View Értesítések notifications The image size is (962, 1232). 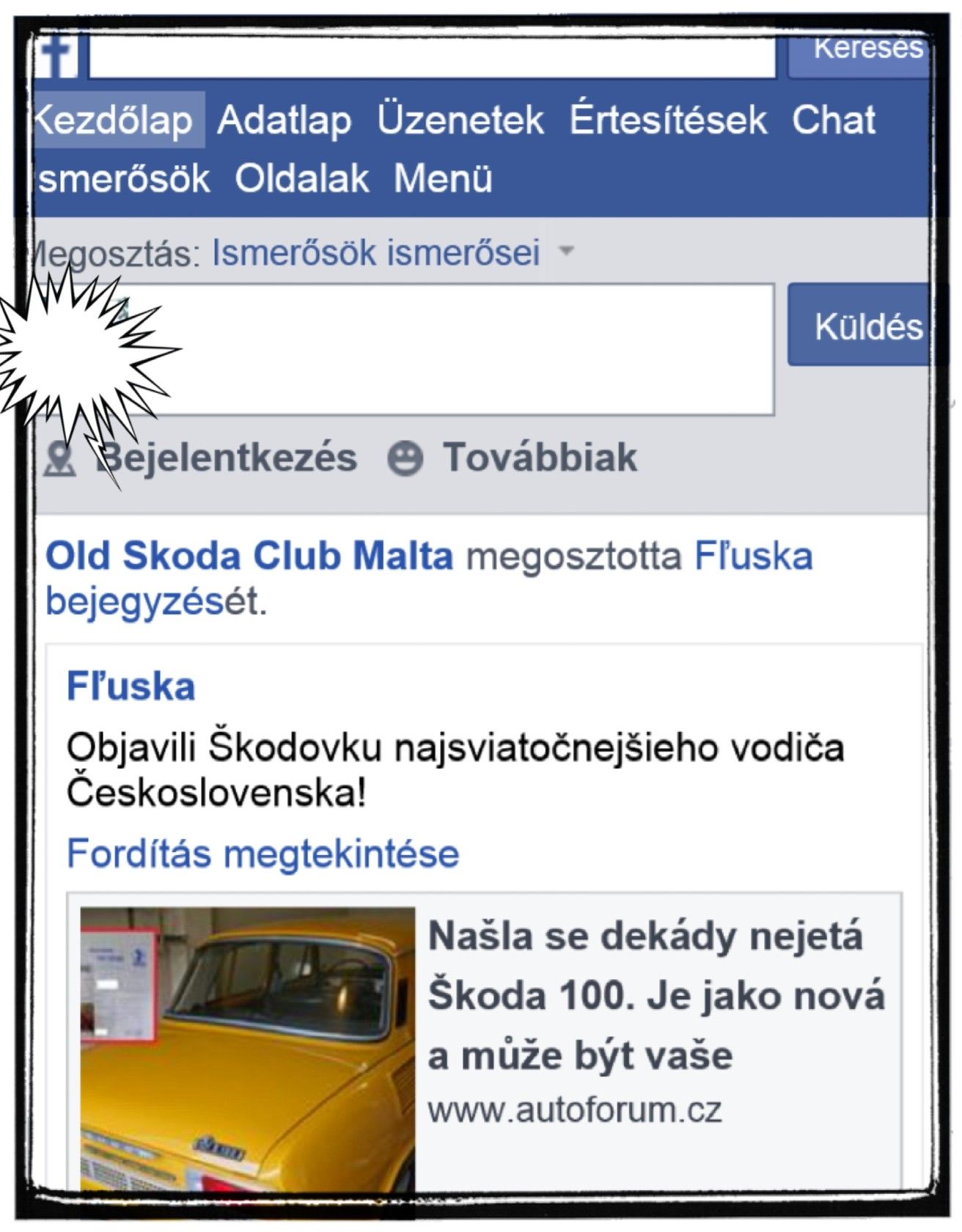[x=668, y=120]
